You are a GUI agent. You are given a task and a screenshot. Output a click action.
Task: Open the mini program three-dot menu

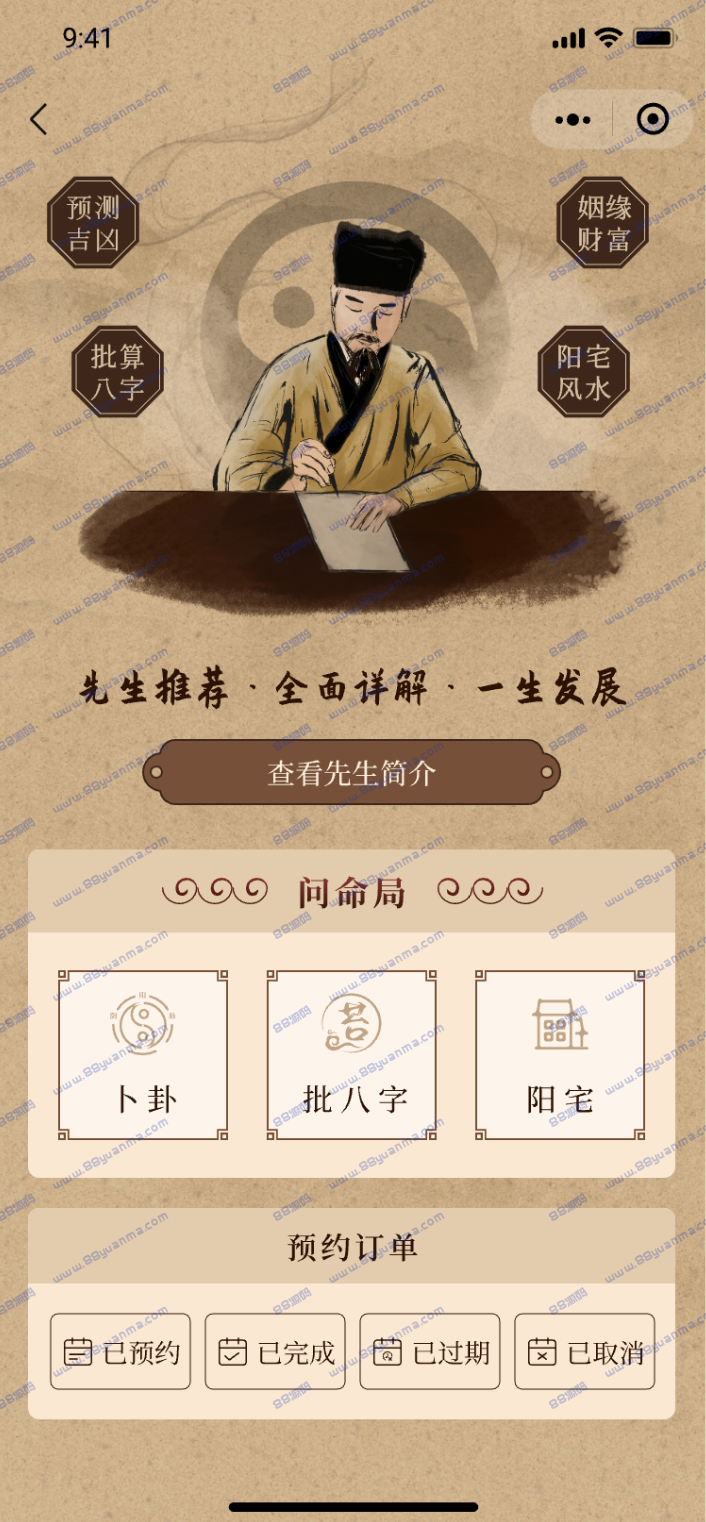pyautogui.click(x=572, y=120)
